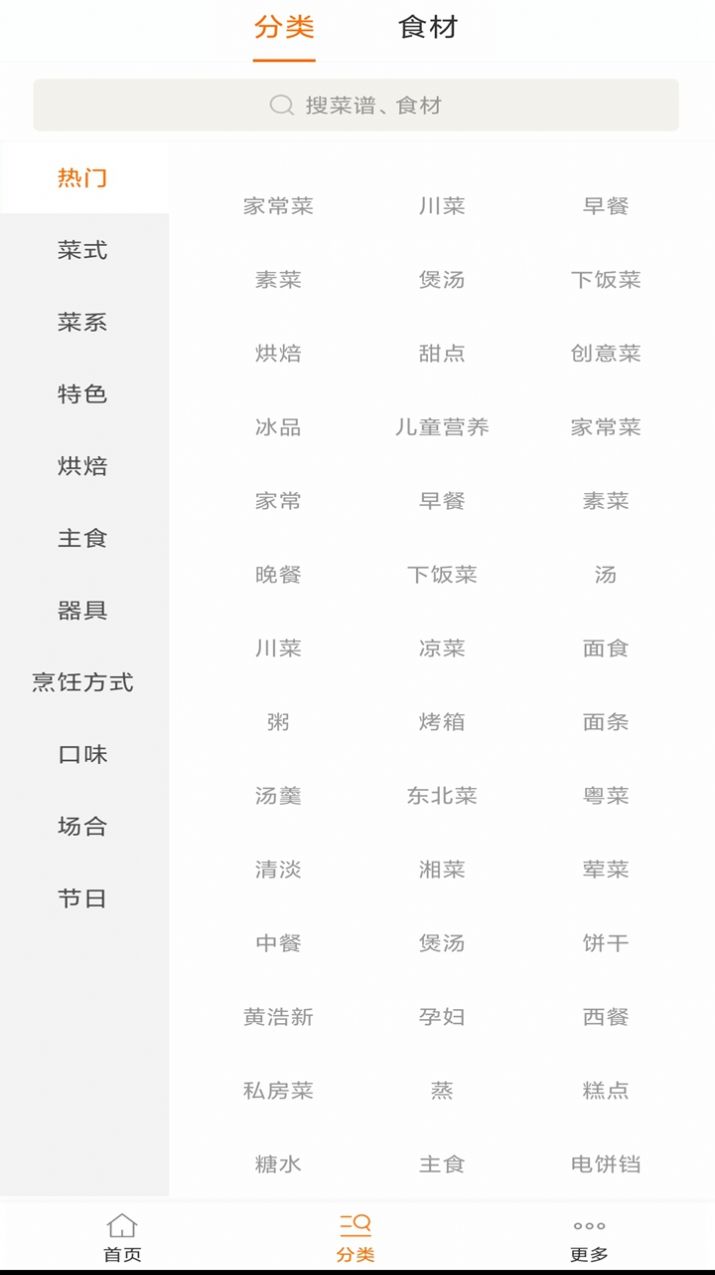Switch to the 食材 top tab

point(428,28)
